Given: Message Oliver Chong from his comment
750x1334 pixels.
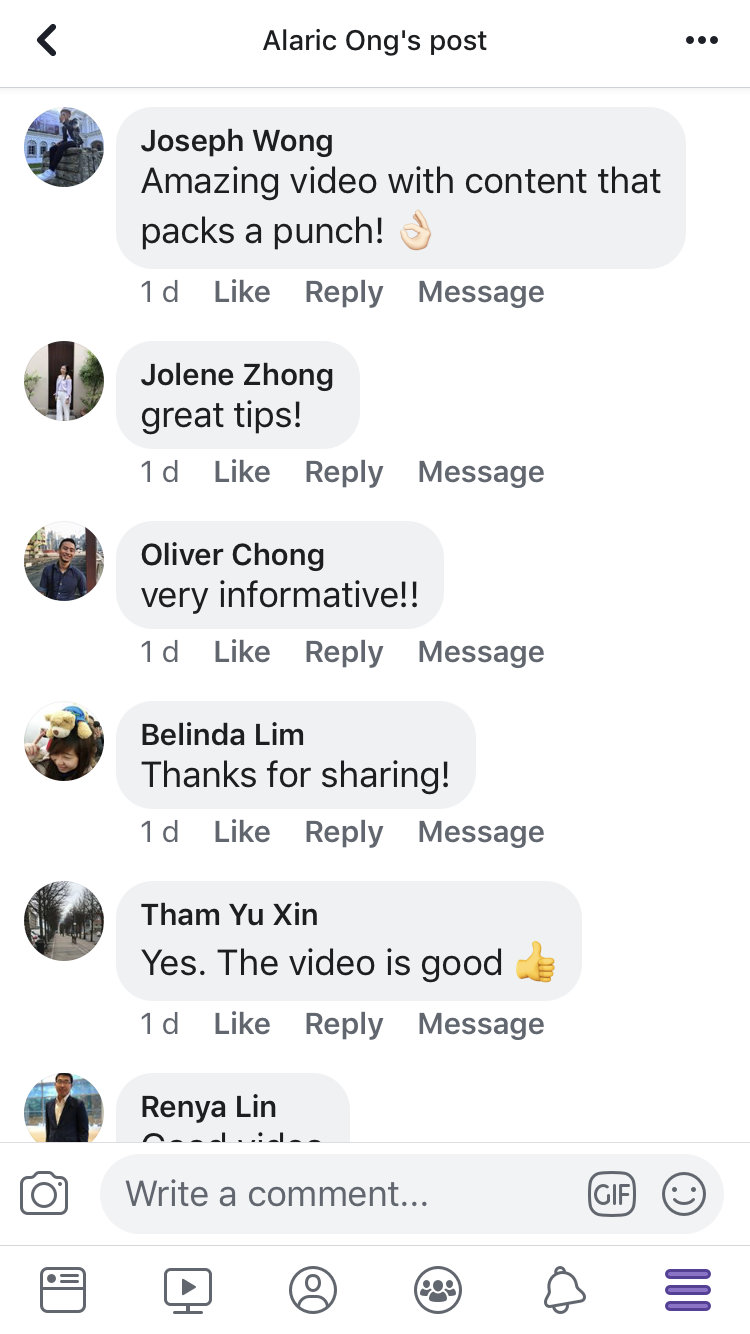Looking at the screenshot, I should (480, 652).
